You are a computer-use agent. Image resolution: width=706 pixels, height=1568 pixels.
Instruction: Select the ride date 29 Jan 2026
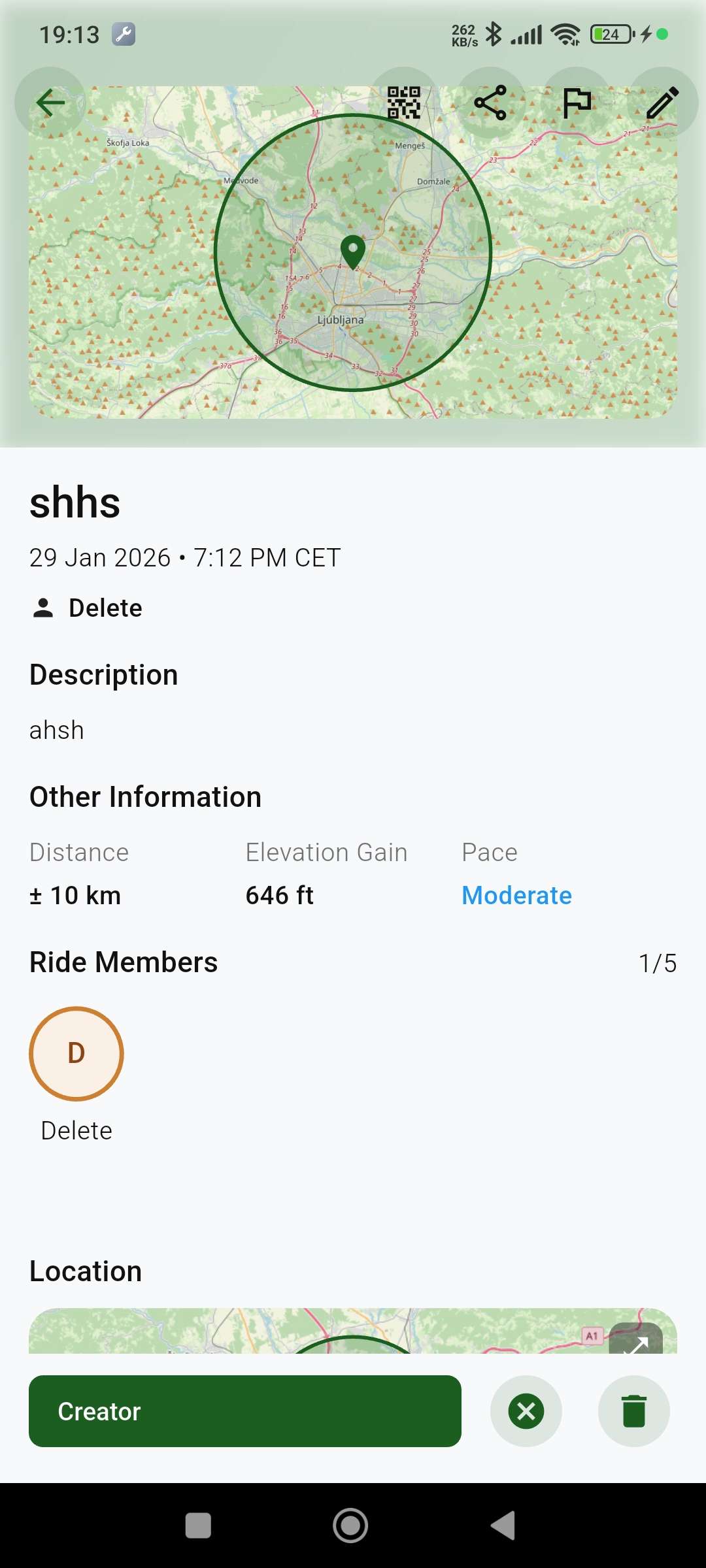[x=101, y=557]
